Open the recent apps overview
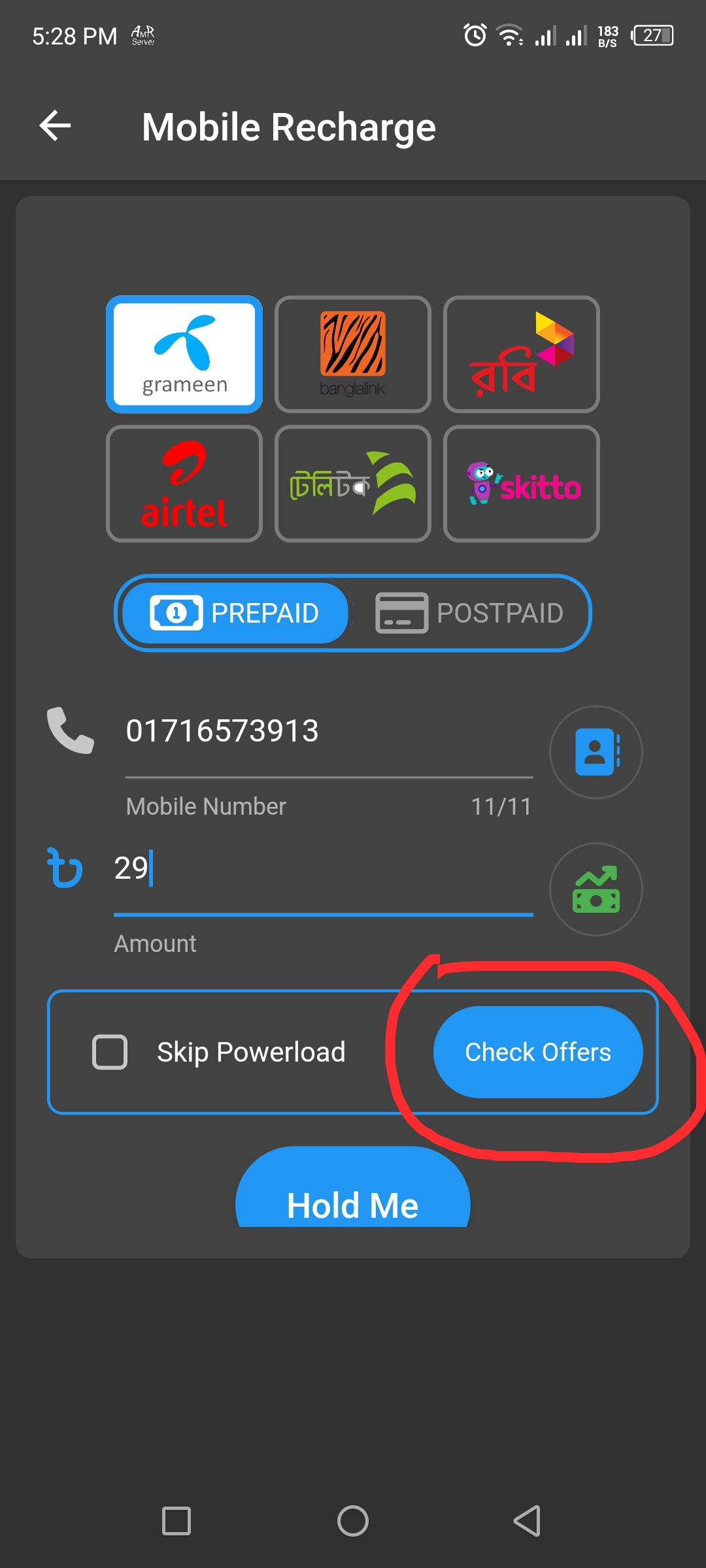This screenshot has width=706, height=1568. pos(176,1521)
